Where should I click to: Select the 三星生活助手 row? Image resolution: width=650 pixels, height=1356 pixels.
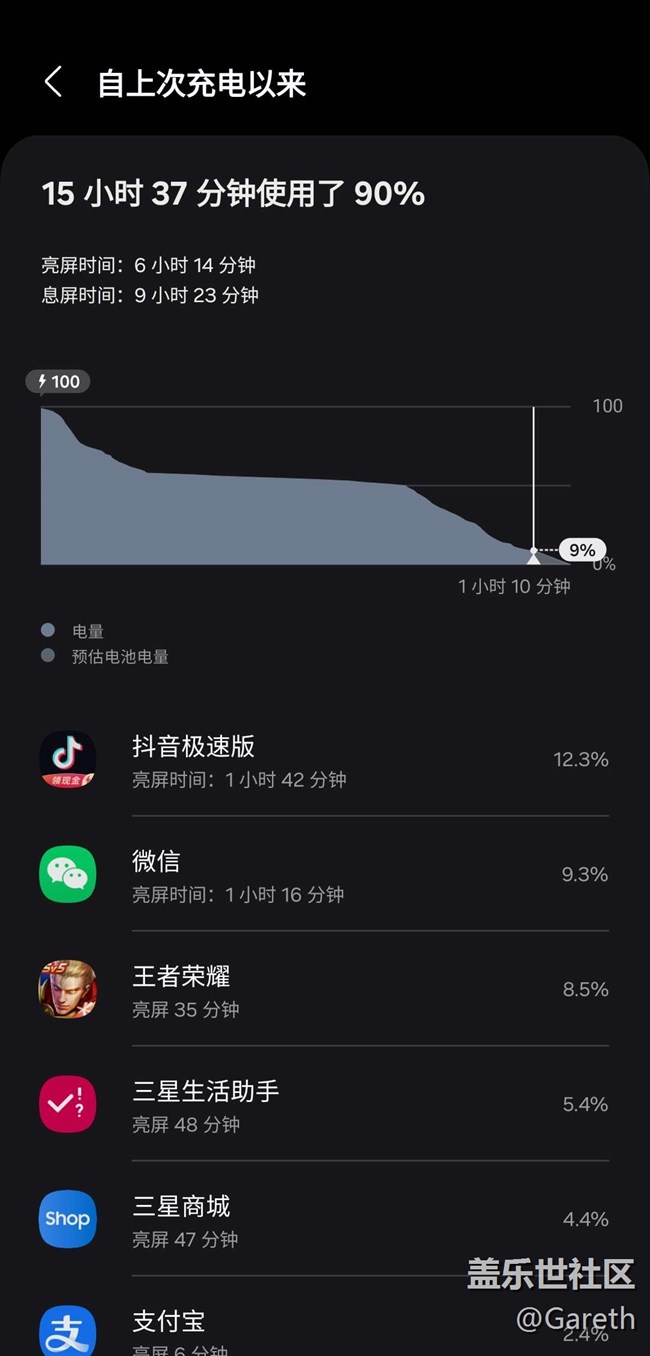325,1104
